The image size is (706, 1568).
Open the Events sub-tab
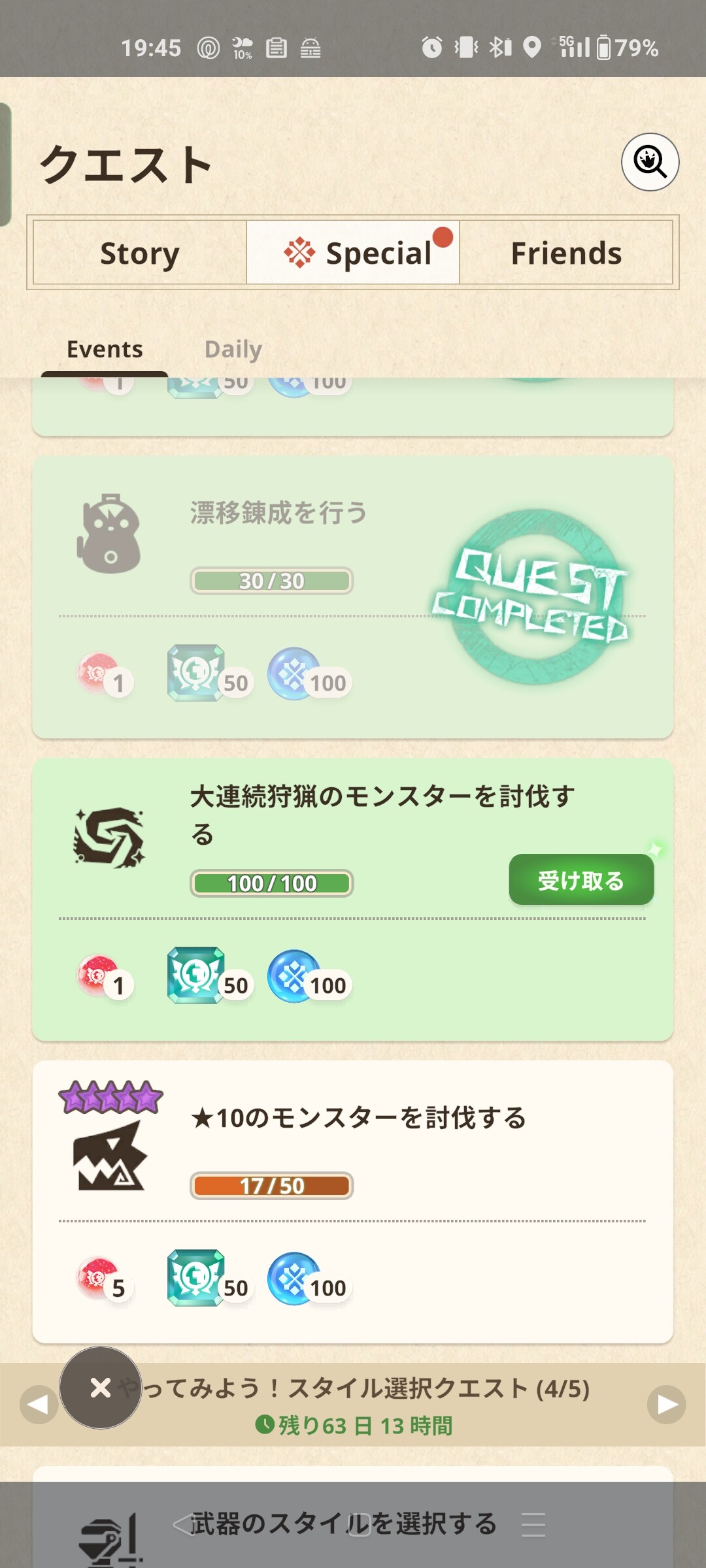[105, 350]
